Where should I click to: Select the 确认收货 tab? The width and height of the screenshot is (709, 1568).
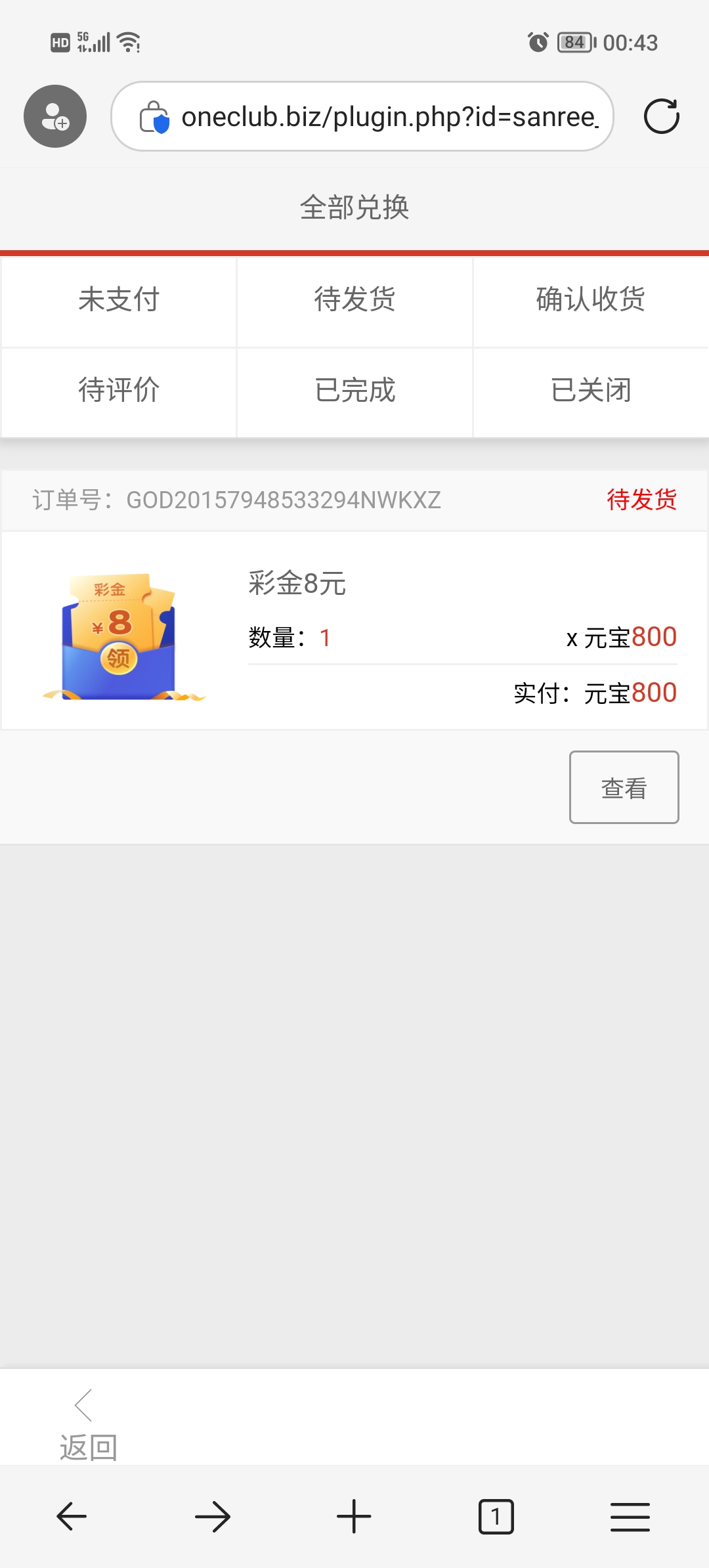(x=591, y=300)
